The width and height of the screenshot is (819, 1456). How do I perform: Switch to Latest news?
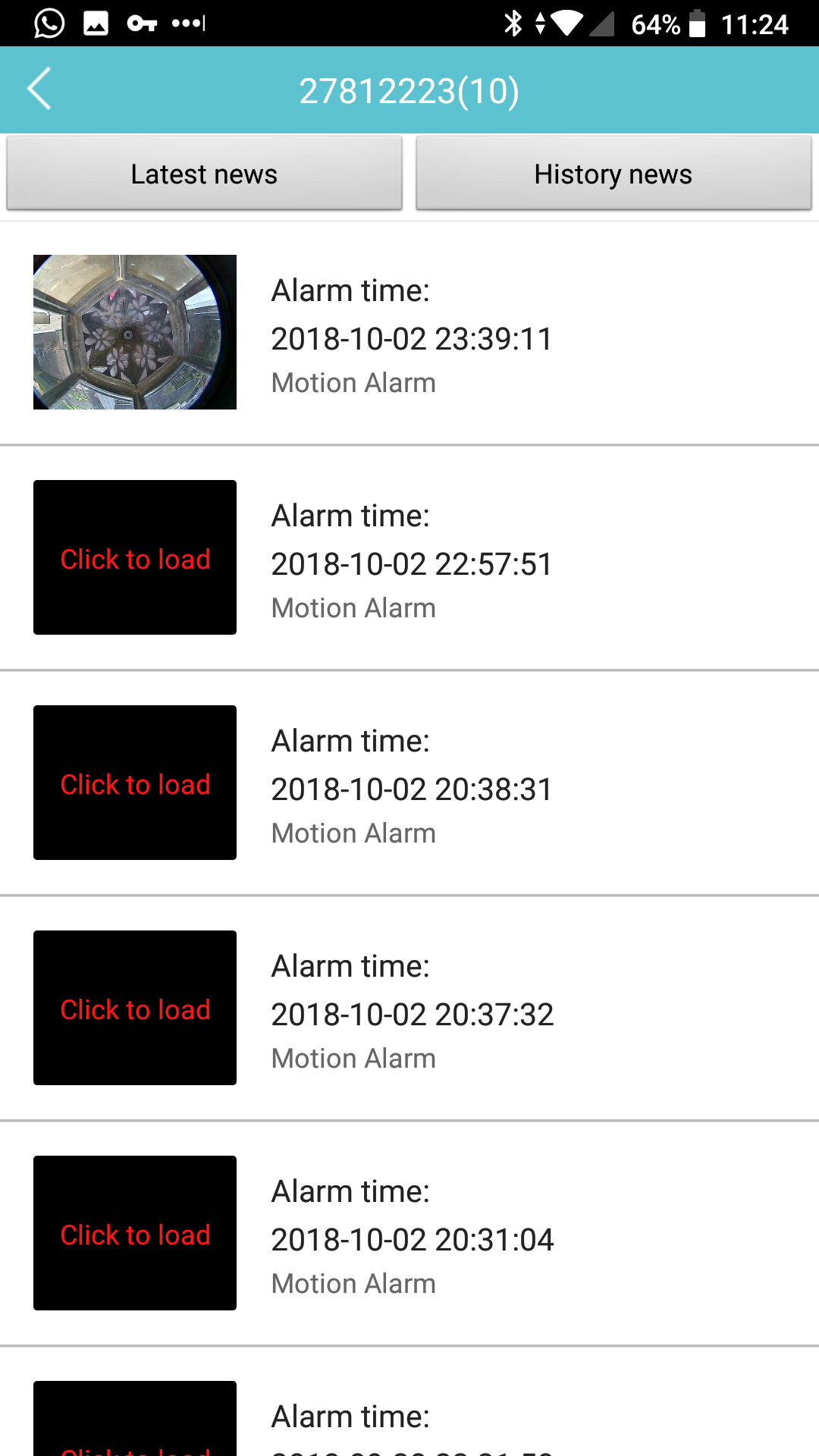coord(205,174)
